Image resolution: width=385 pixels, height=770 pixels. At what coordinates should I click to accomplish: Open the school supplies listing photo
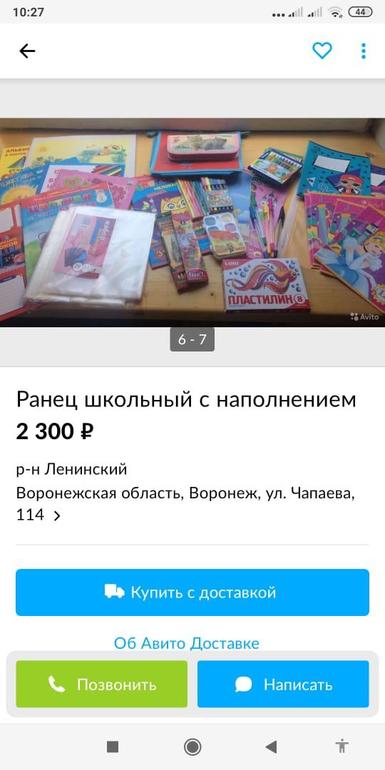(192, 222)
